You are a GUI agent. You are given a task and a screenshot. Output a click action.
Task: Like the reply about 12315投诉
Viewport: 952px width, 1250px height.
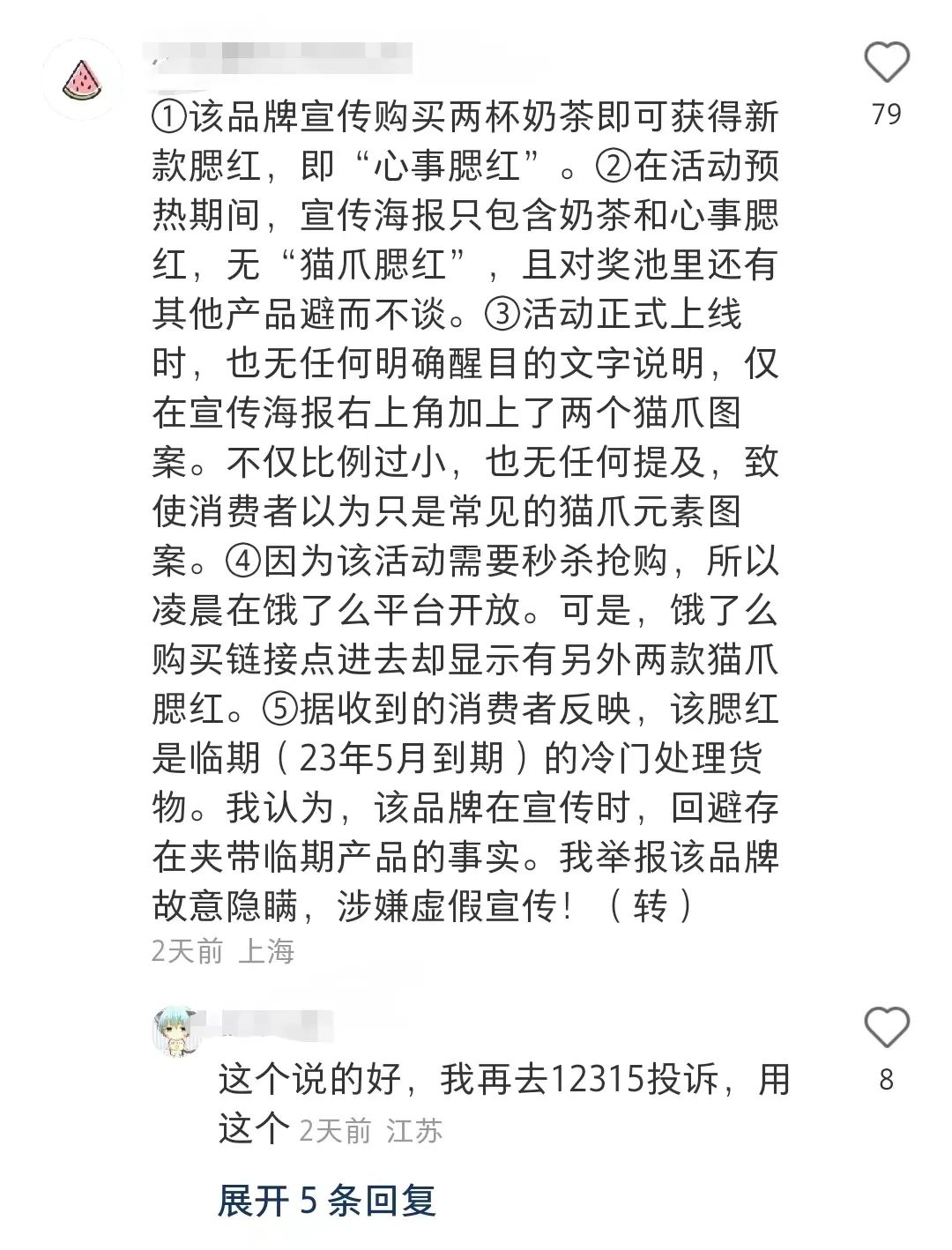click(886, 1028)
